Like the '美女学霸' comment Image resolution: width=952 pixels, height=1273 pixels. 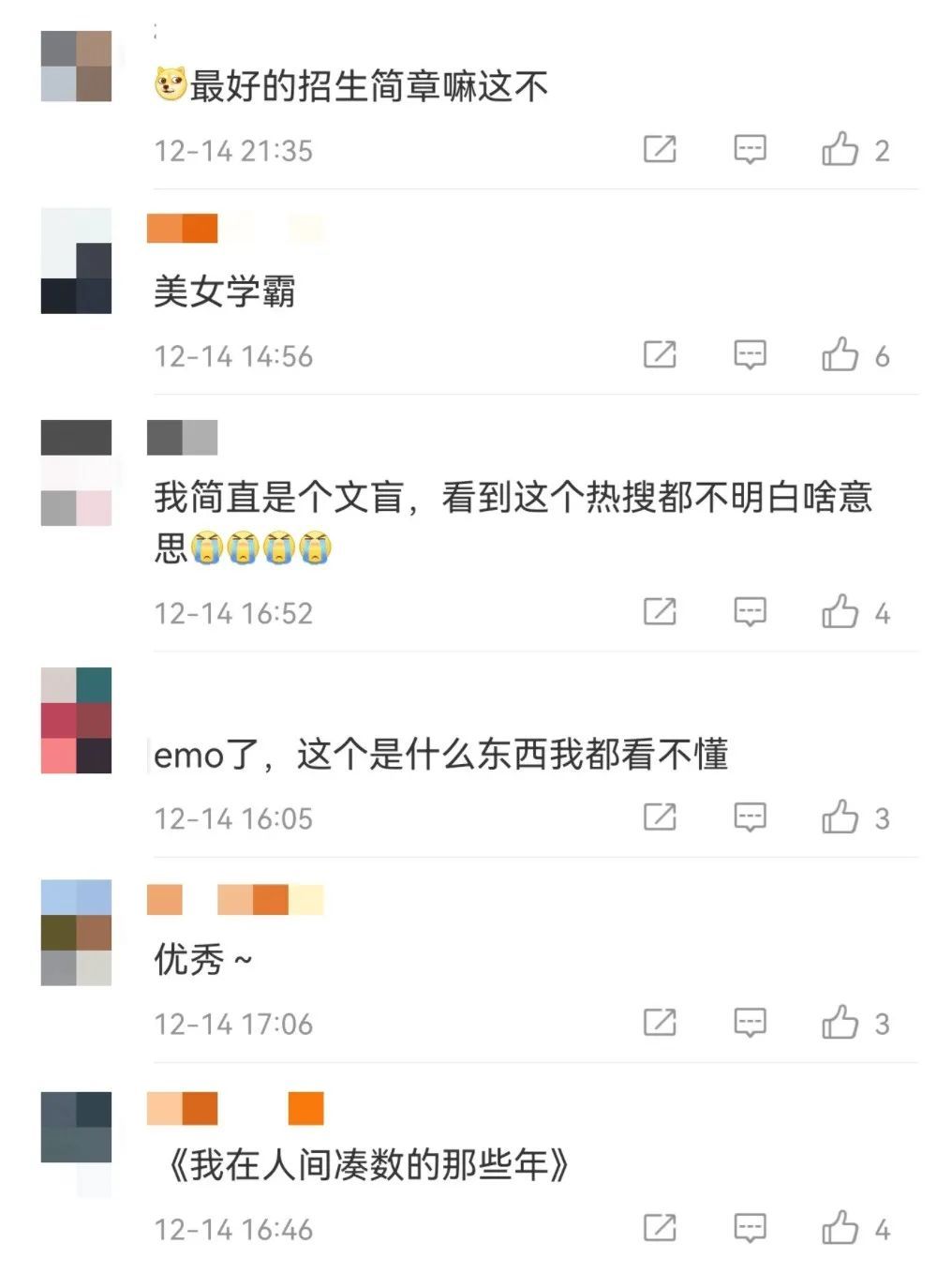pos(840,354)
